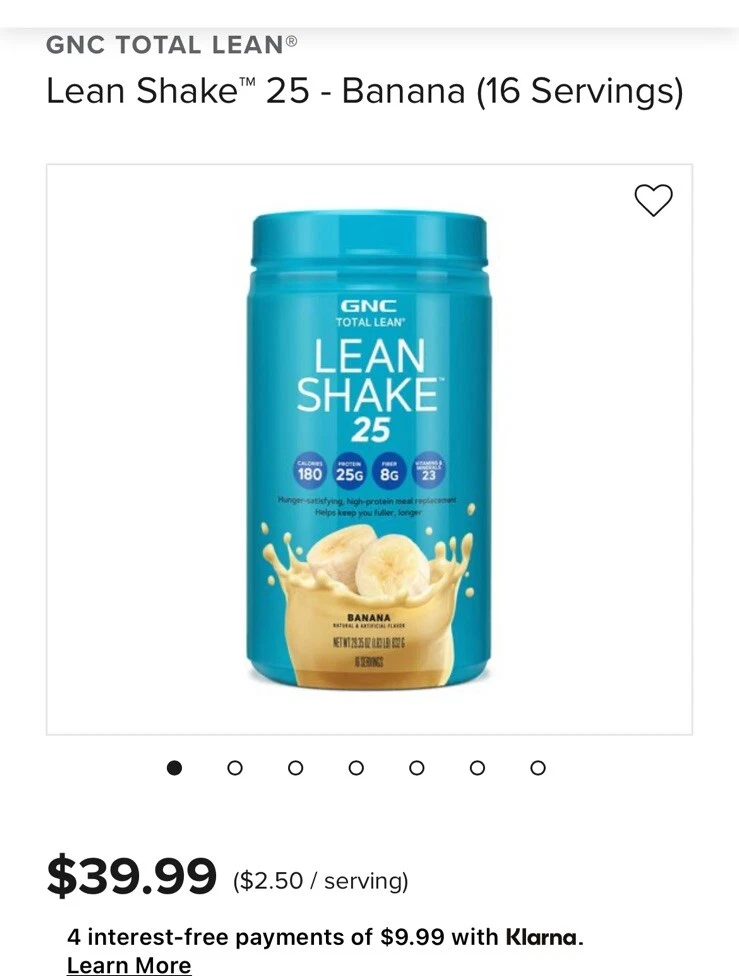Select the second carousel dot
Image resolution: width=739 pixels, height=976 pixels.
[x=235, y=768]
